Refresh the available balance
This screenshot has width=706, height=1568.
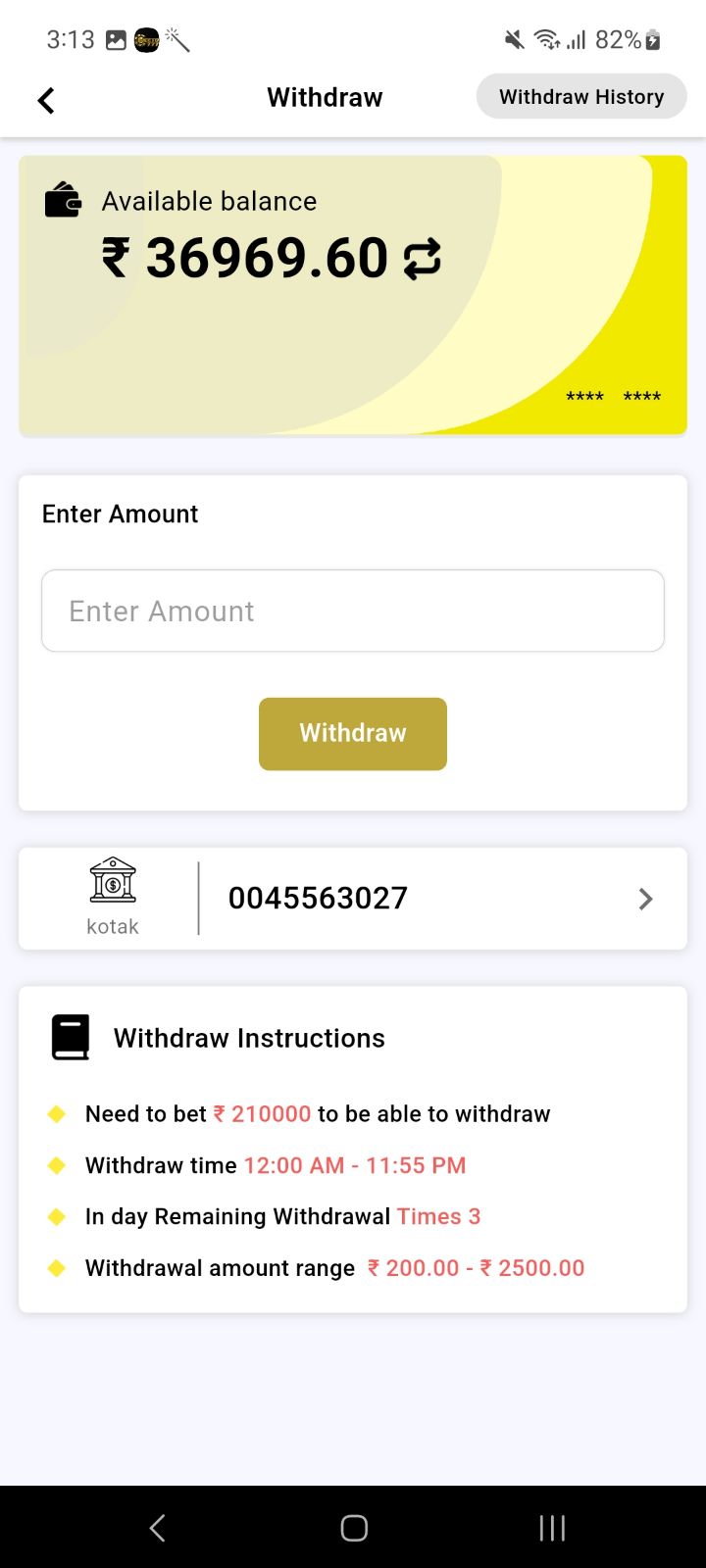point(423,259)
